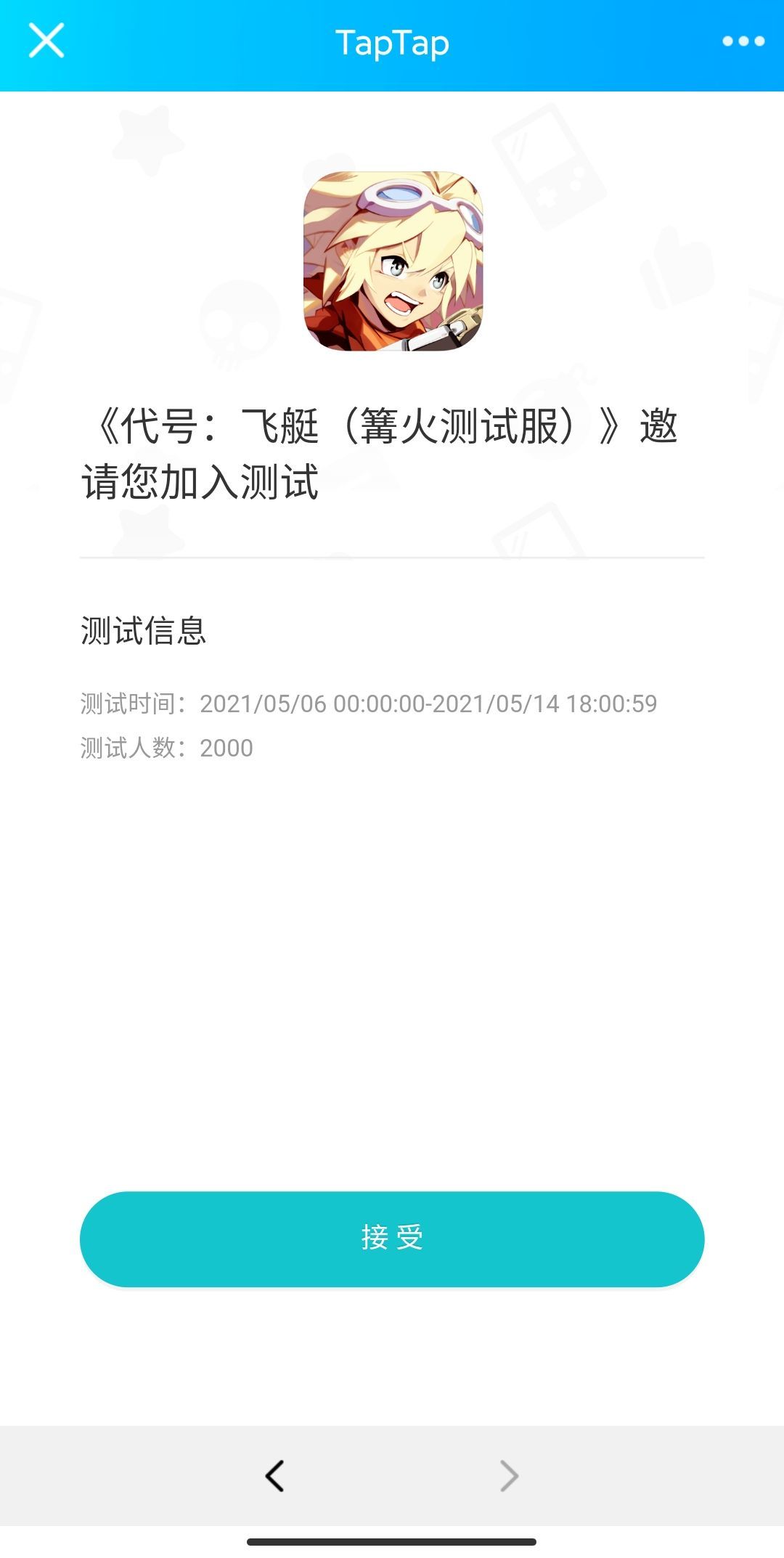Screen dimensions: 784x1558
Task: Dismiss the page with the X icon
Action: point(46,41)
